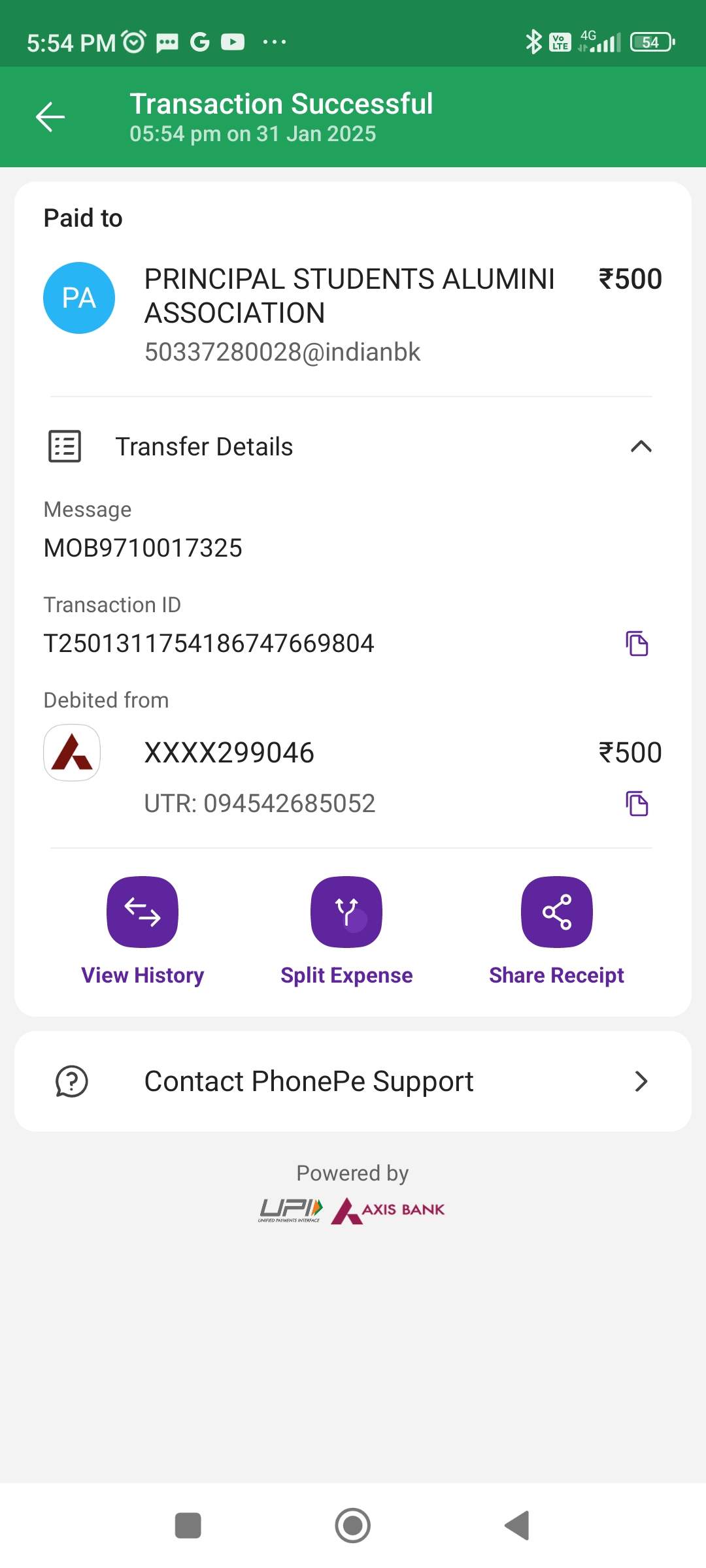Open Contact PhonePe Support

pos(353,1081)
